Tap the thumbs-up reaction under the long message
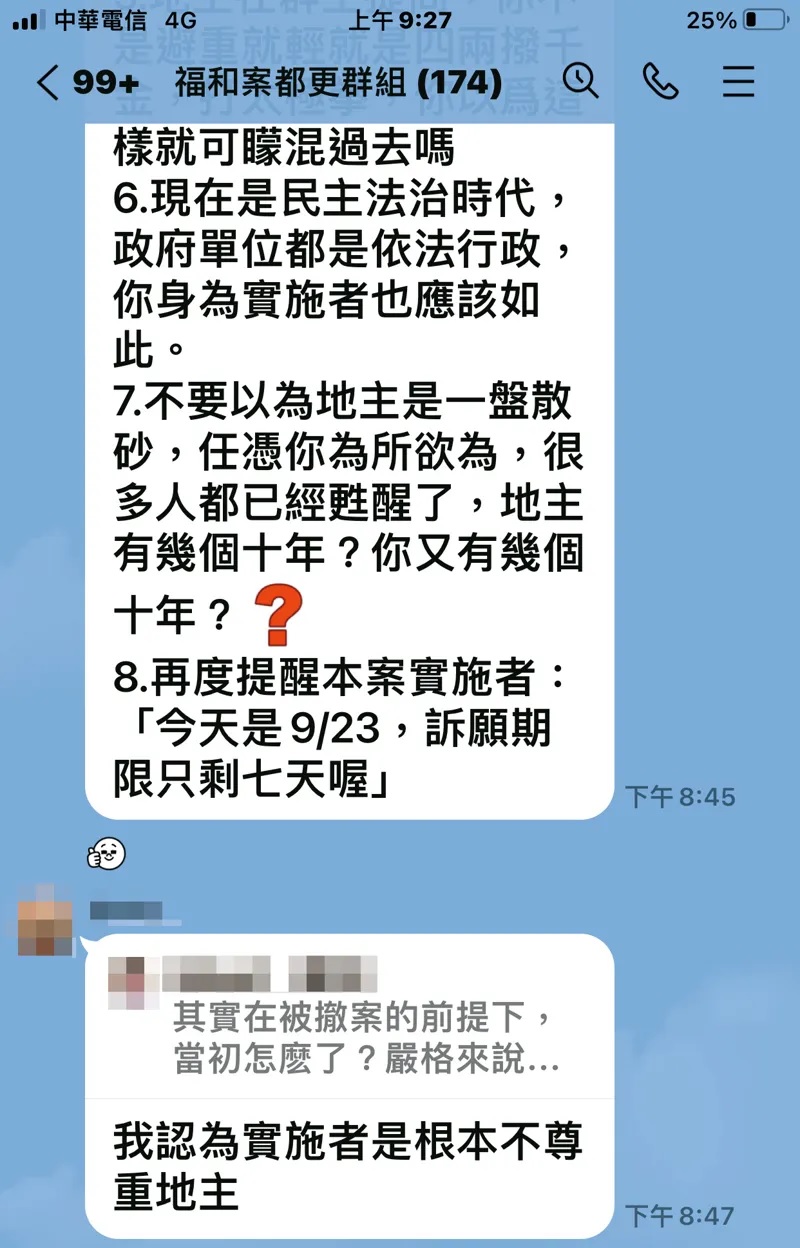800x1248 pixels. tap(107, 855)
